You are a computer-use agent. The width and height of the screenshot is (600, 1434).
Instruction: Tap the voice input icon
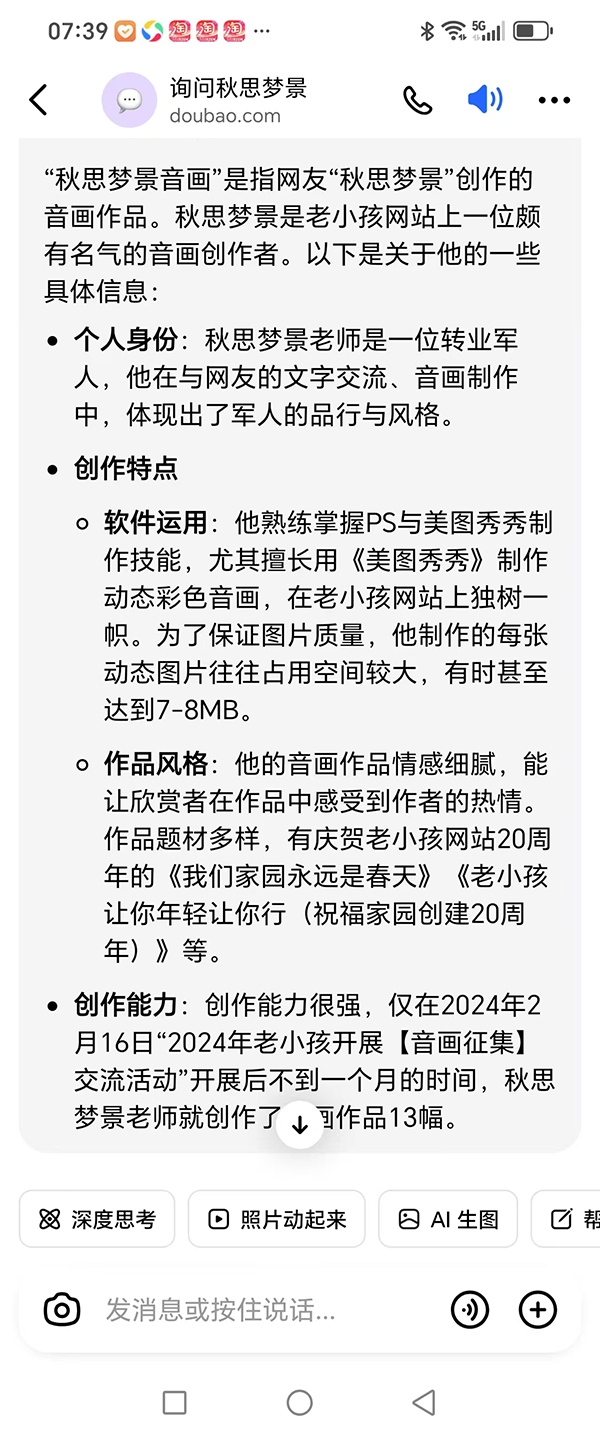tap(470, 1309)
